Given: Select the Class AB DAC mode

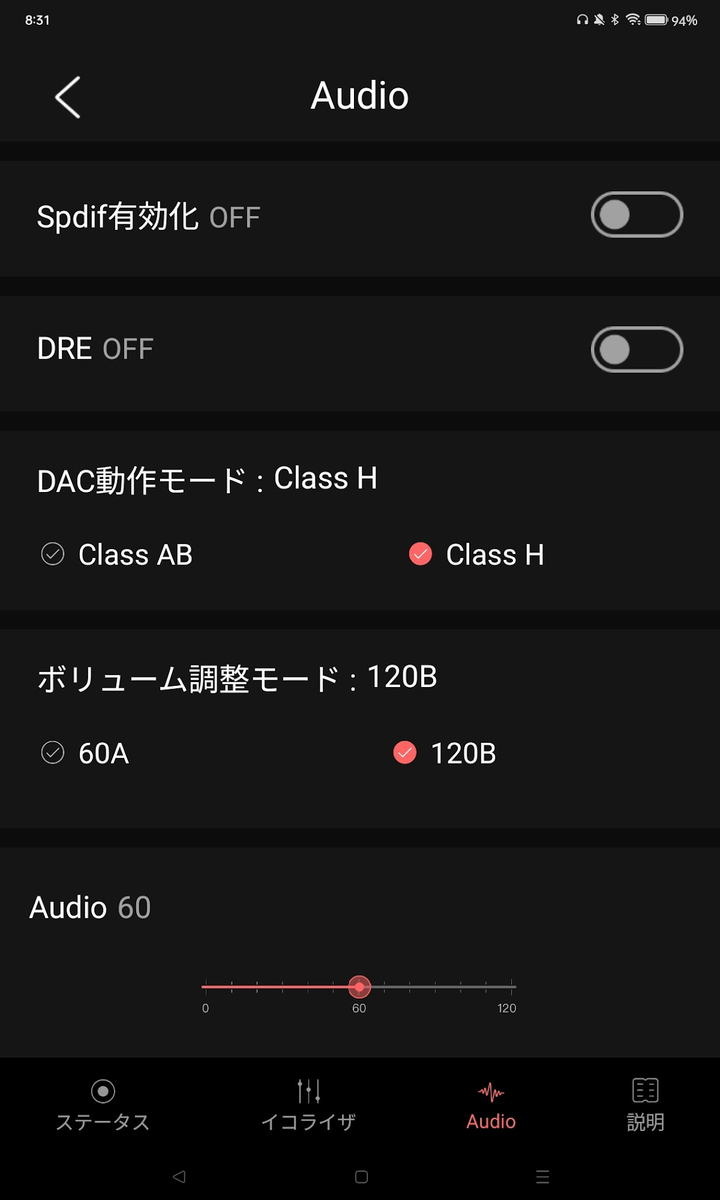Looking at the screenshot, I should tap(53, 553).
